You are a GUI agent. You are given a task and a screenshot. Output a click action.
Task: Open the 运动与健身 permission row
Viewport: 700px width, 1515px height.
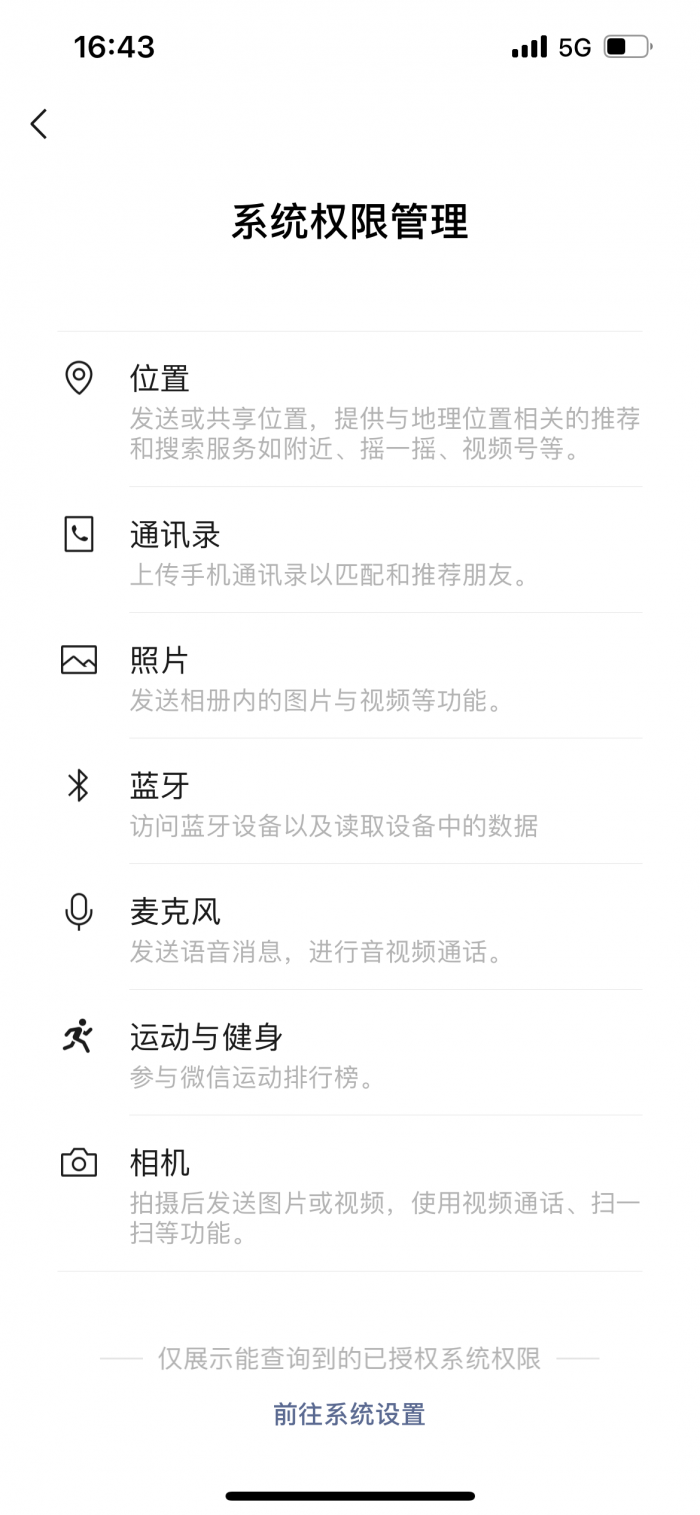pos(350,1054)
